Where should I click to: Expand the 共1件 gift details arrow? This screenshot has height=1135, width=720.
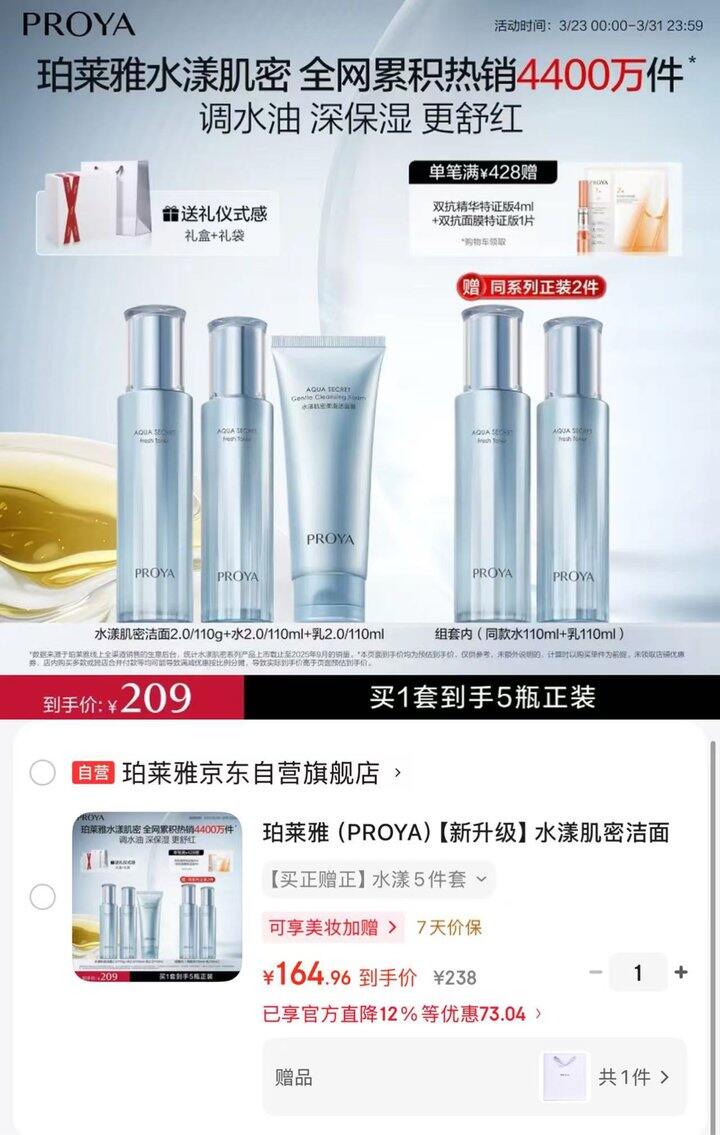pos(662,1079)
